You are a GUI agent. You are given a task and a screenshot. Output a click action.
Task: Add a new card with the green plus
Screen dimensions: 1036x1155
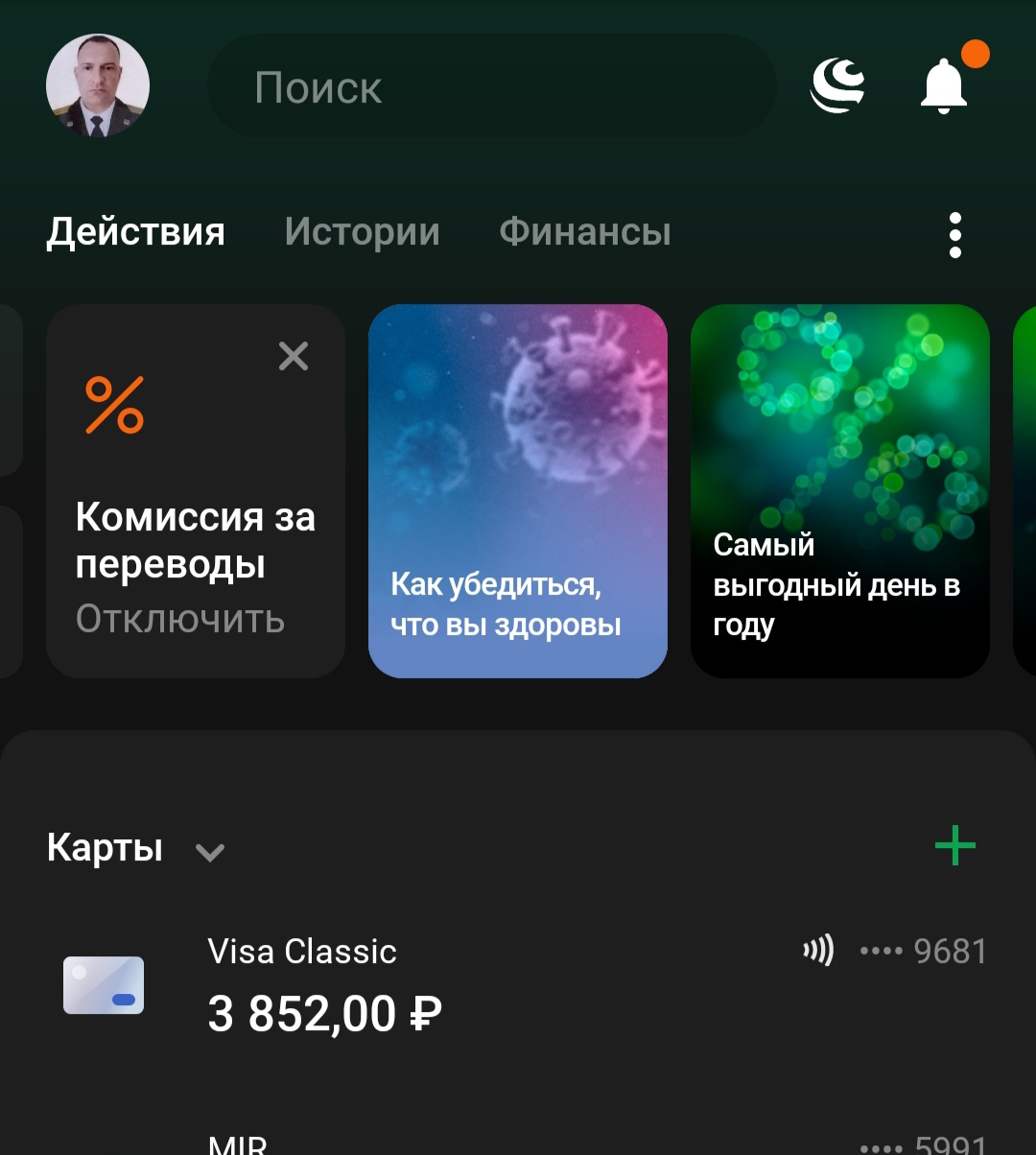(955, 845)
